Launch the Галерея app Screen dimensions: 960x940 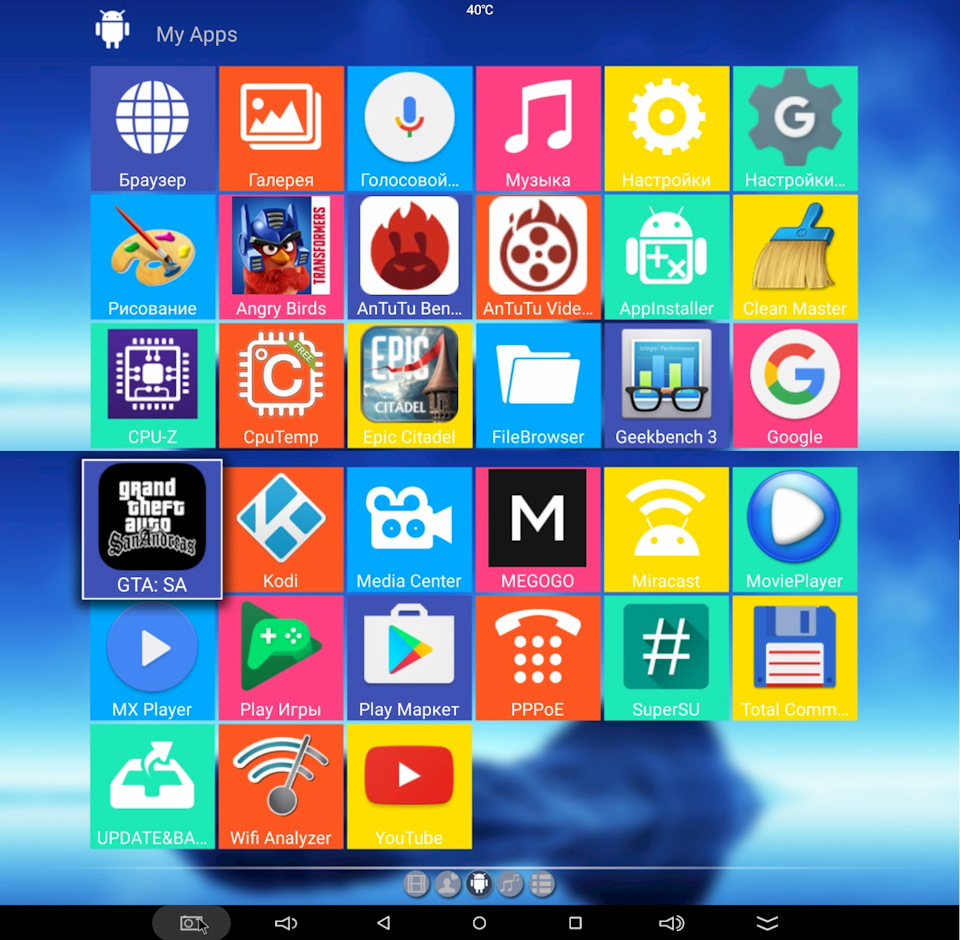coord(281,128)
